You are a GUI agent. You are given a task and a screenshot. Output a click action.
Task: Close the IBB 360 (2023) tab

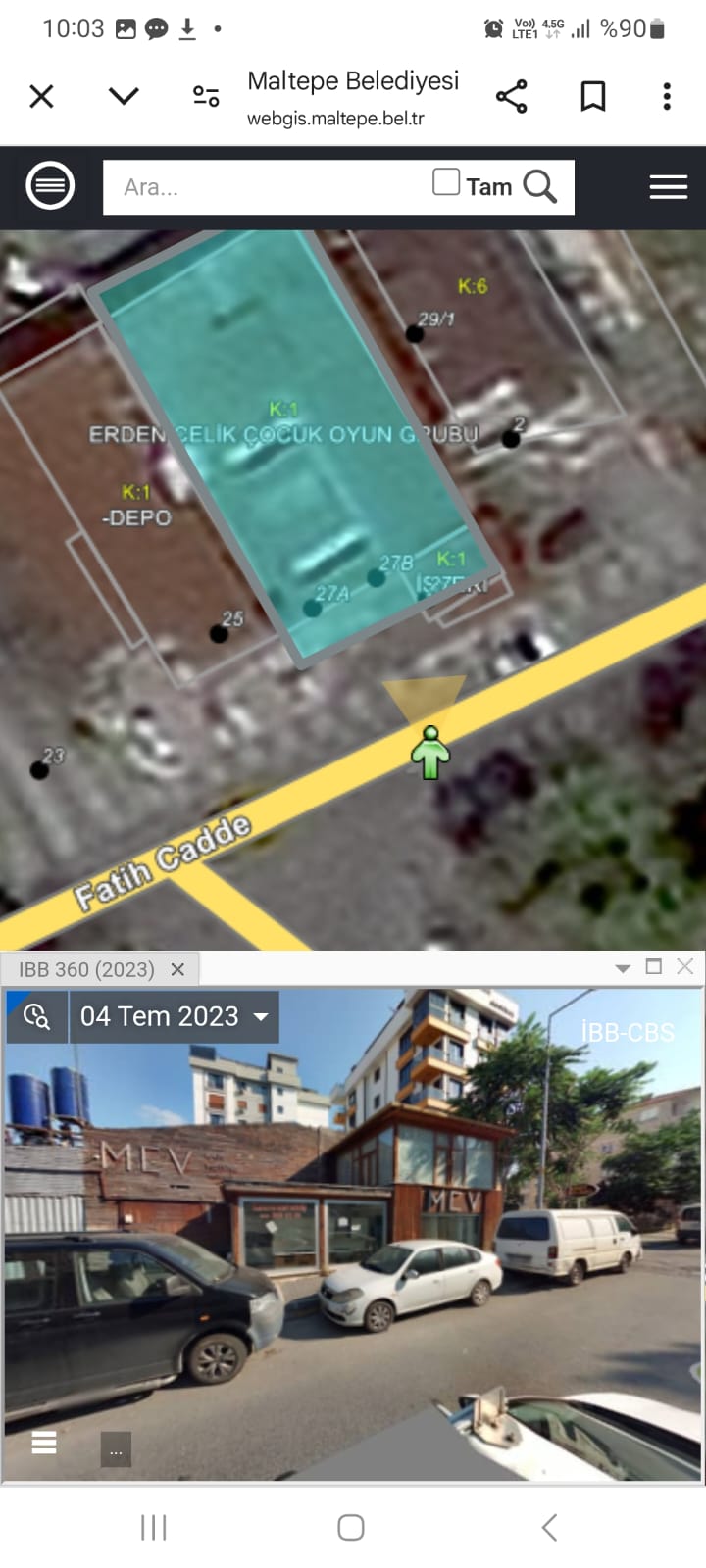coord(177,969)
